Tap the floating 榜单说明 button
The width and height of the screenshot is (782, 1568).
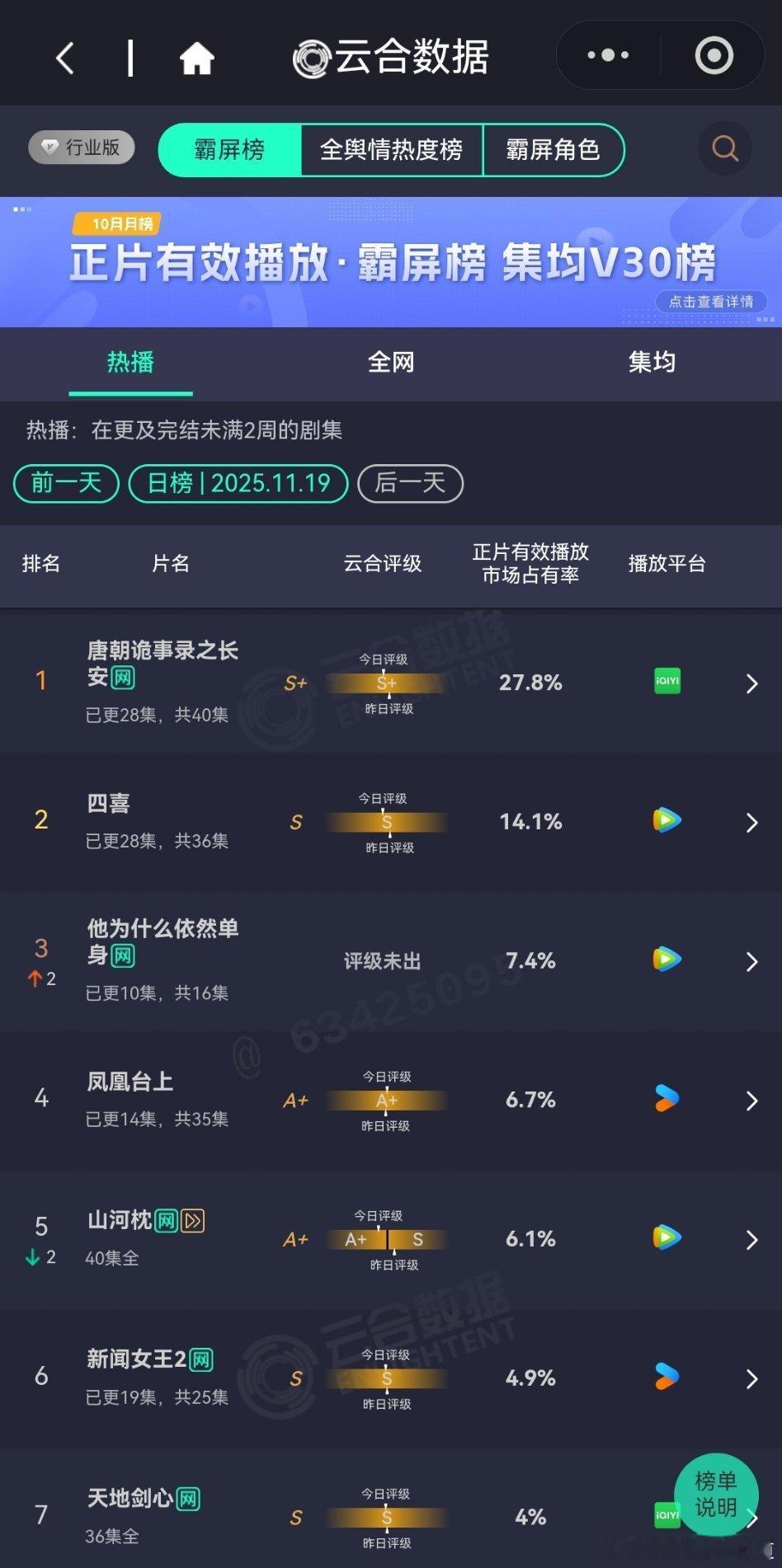[x=716, y=1495]
